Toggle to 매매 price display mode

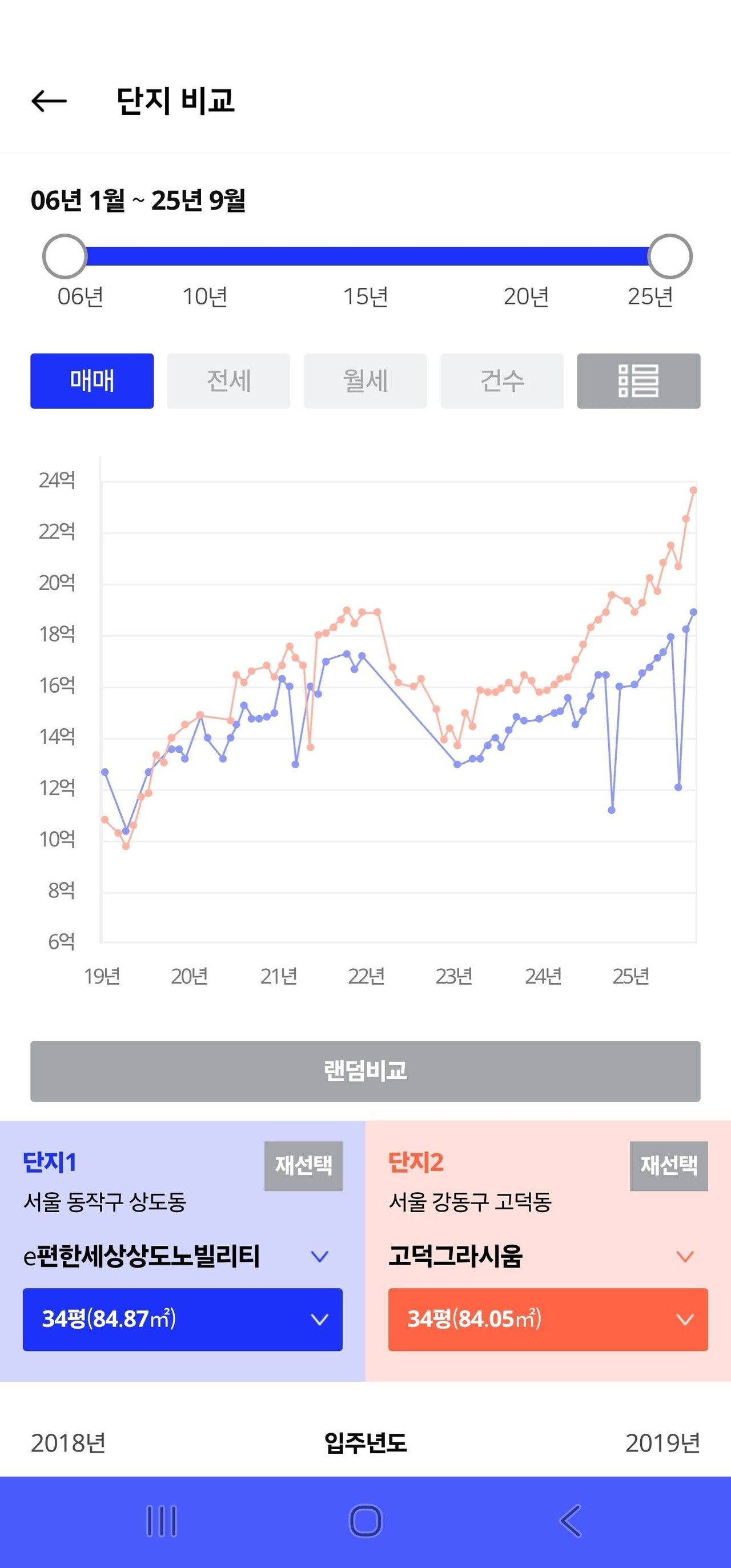point(91,381)
